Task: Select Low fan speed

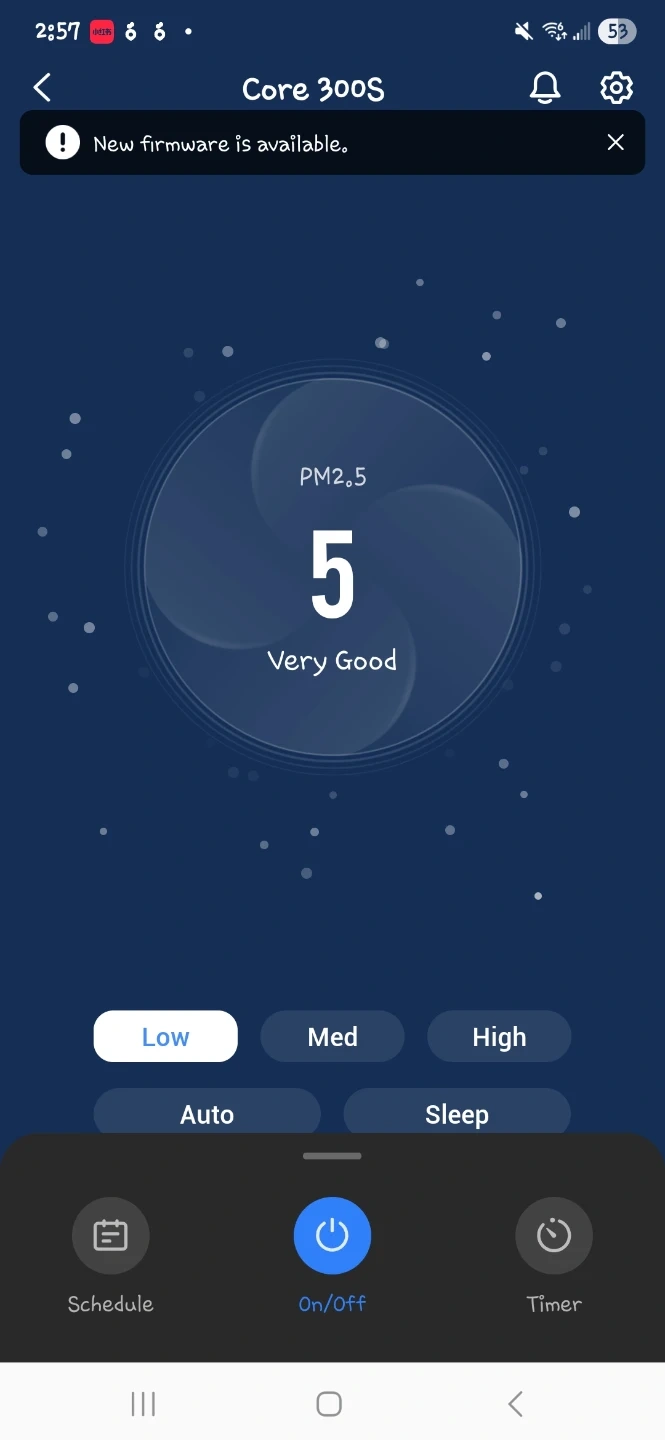Action: pos(166,1037)
